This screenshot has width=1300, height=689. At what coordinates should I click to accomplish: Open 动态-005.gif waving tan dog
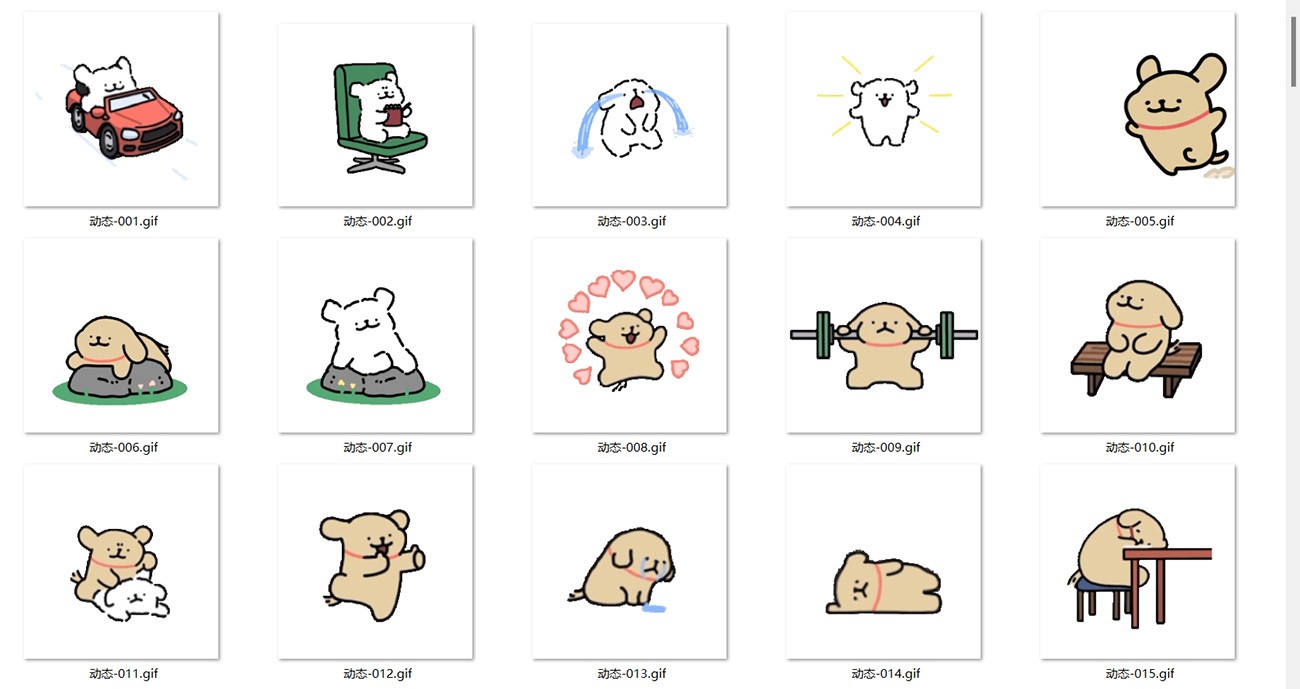point(1137,109)
